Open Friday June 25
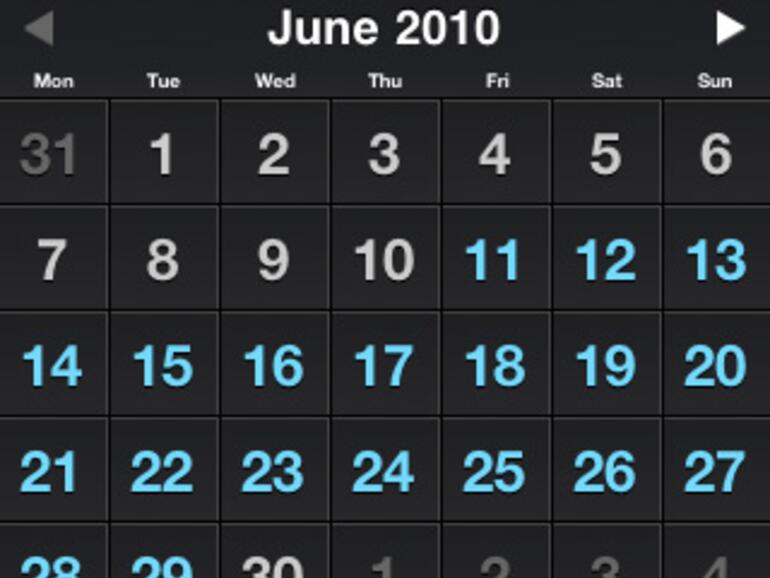 click(x=495, y=472)
